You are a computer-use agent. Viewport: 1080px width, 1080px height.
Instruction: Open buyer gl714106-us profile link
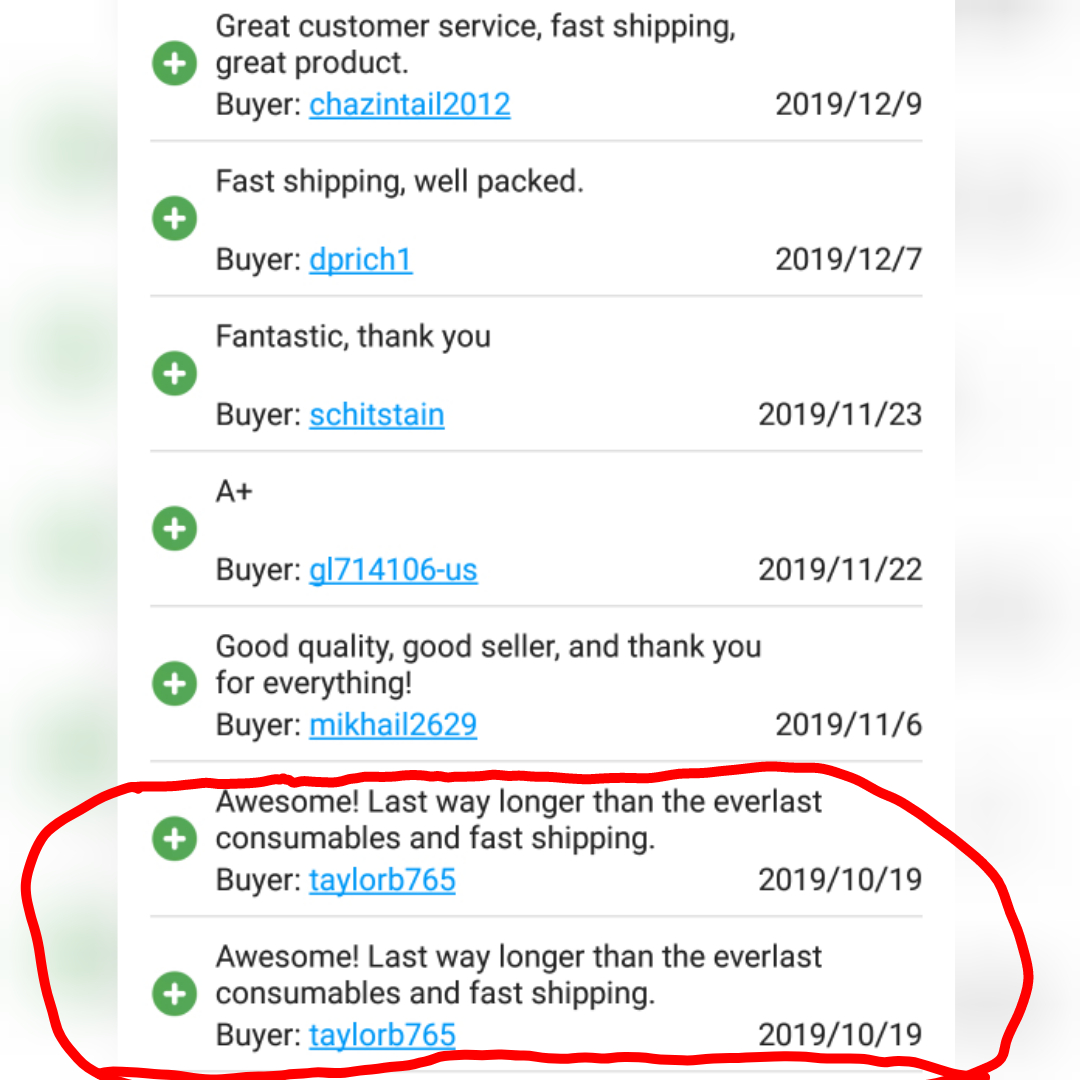(x=393, y=570)
